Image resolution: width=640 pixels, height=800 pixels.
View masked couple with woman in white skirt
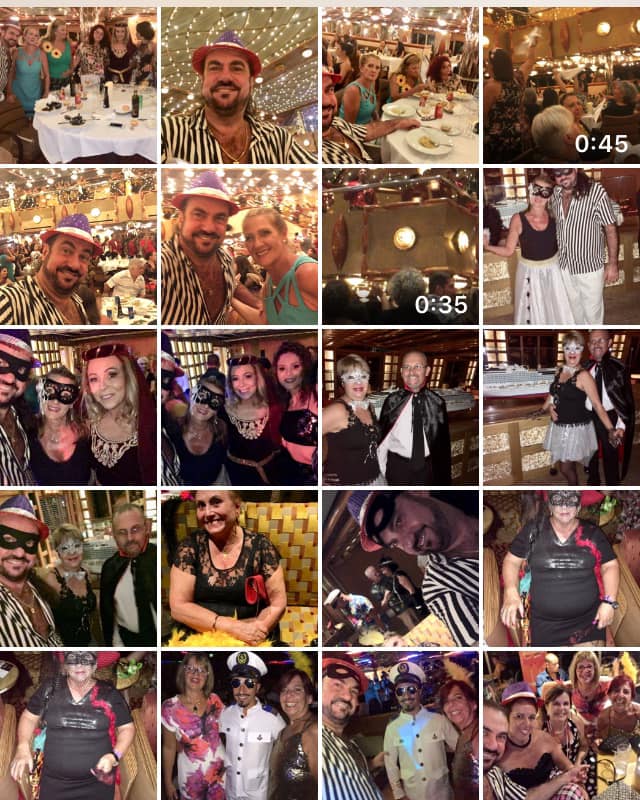(x=561, y=246)
